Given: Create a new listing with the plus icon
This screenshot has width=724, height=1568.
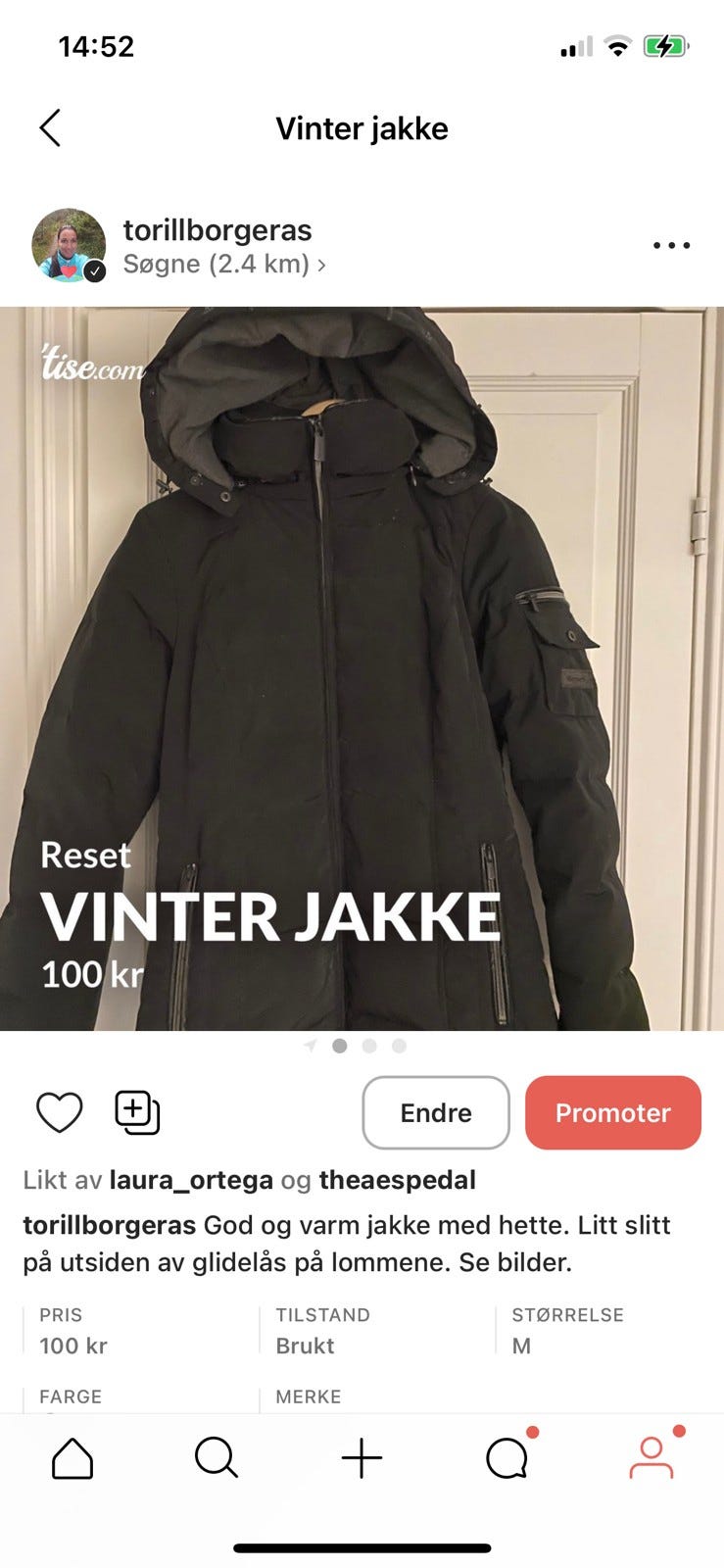Looking at the screenshot, I should coord(362,1457).
